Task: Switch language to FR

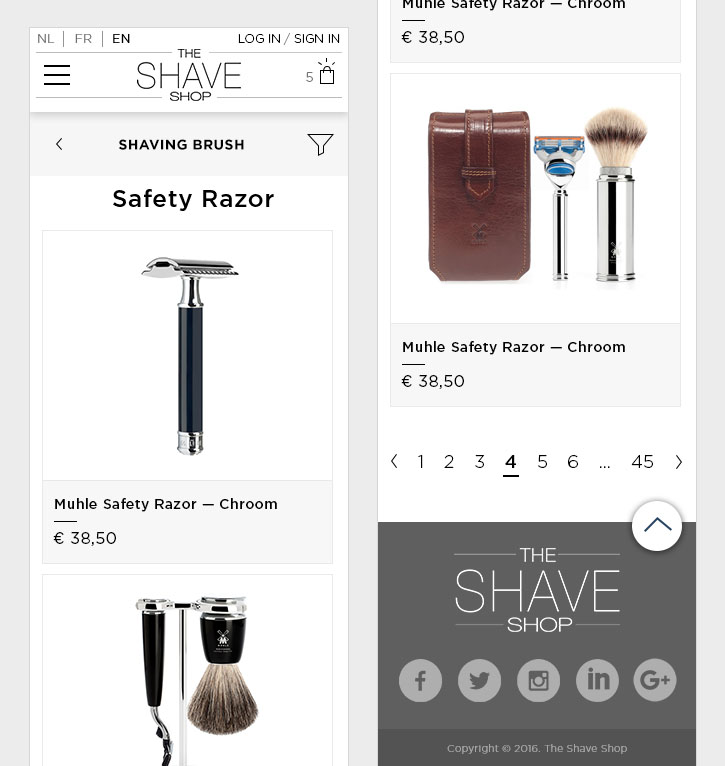Action: pyautogui.click(x=83, y=39)
